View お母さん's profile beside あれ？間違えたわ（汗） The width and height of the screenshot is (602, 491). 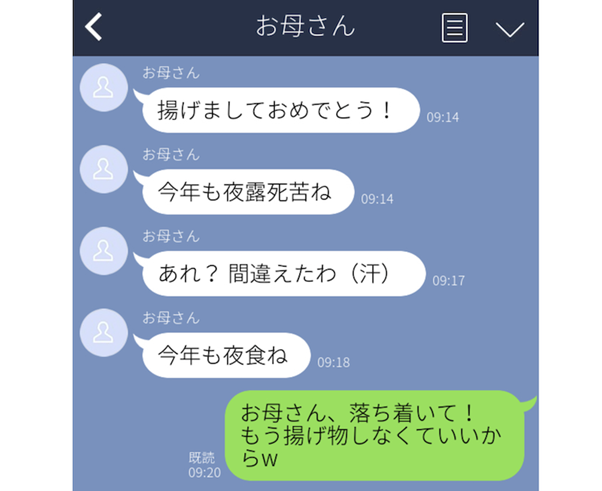tap(105, 253)
